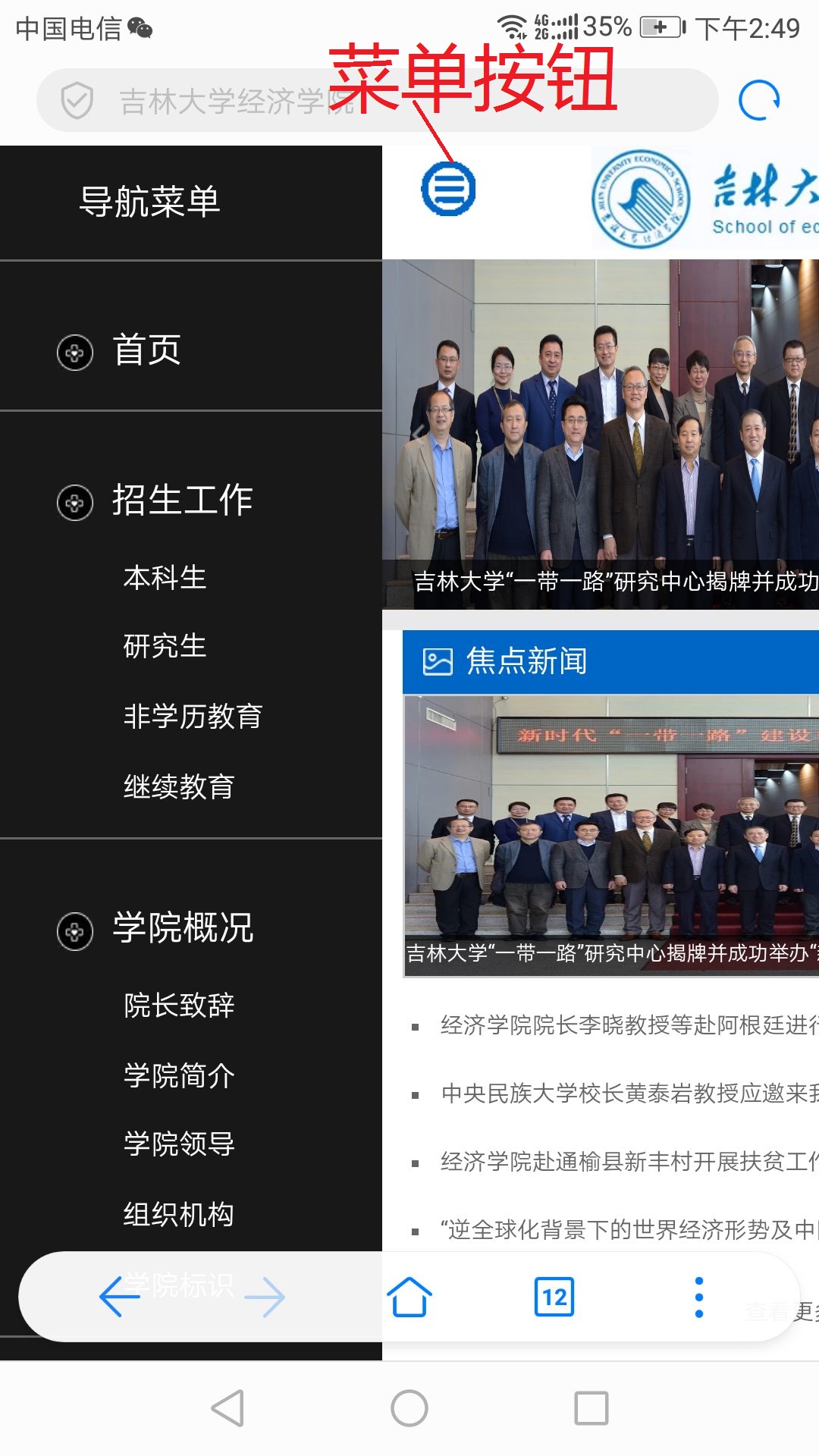Reload the page with the refresh icon
This screenshot has height=1456, width=819.
click(759, 100)
